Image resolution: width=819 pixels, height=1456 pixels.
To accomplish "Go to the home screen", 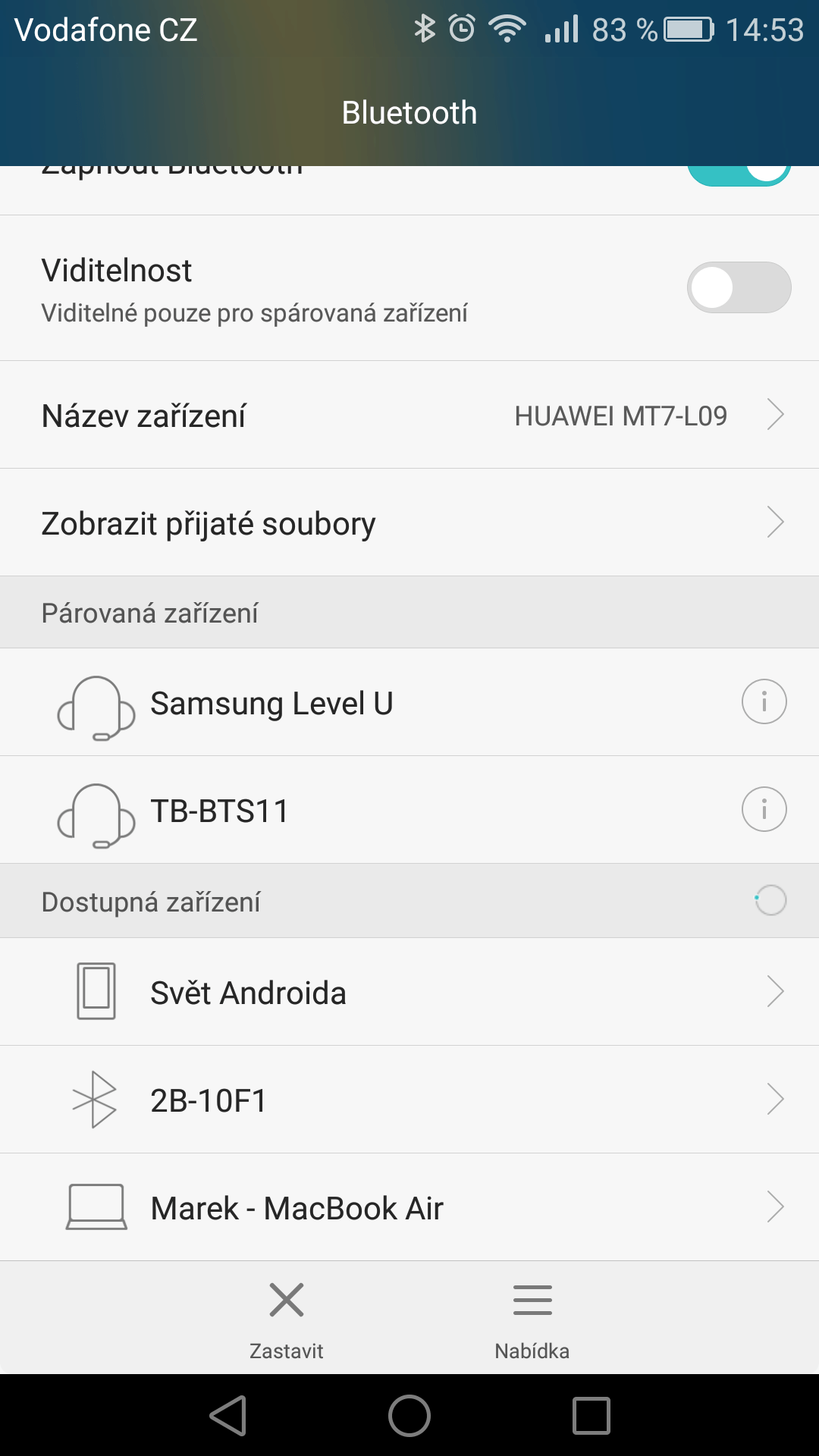I will [409, 1416].
